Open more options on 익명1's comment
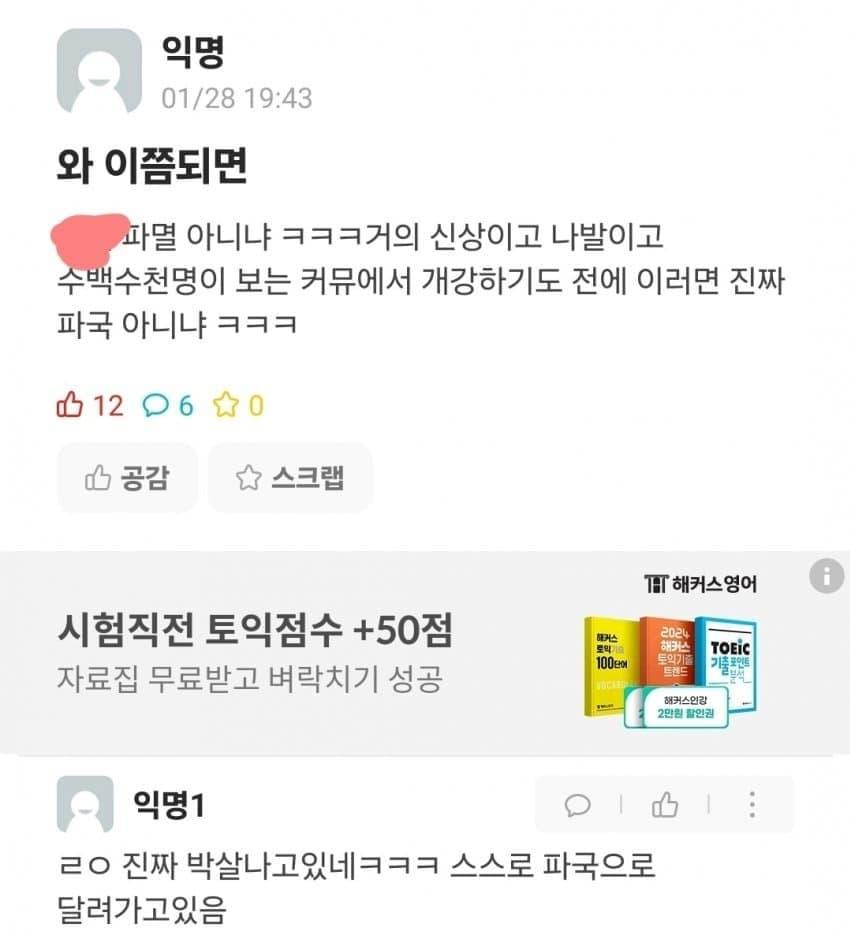The width and height of the screenshot is (850, 935). (752, 804)
